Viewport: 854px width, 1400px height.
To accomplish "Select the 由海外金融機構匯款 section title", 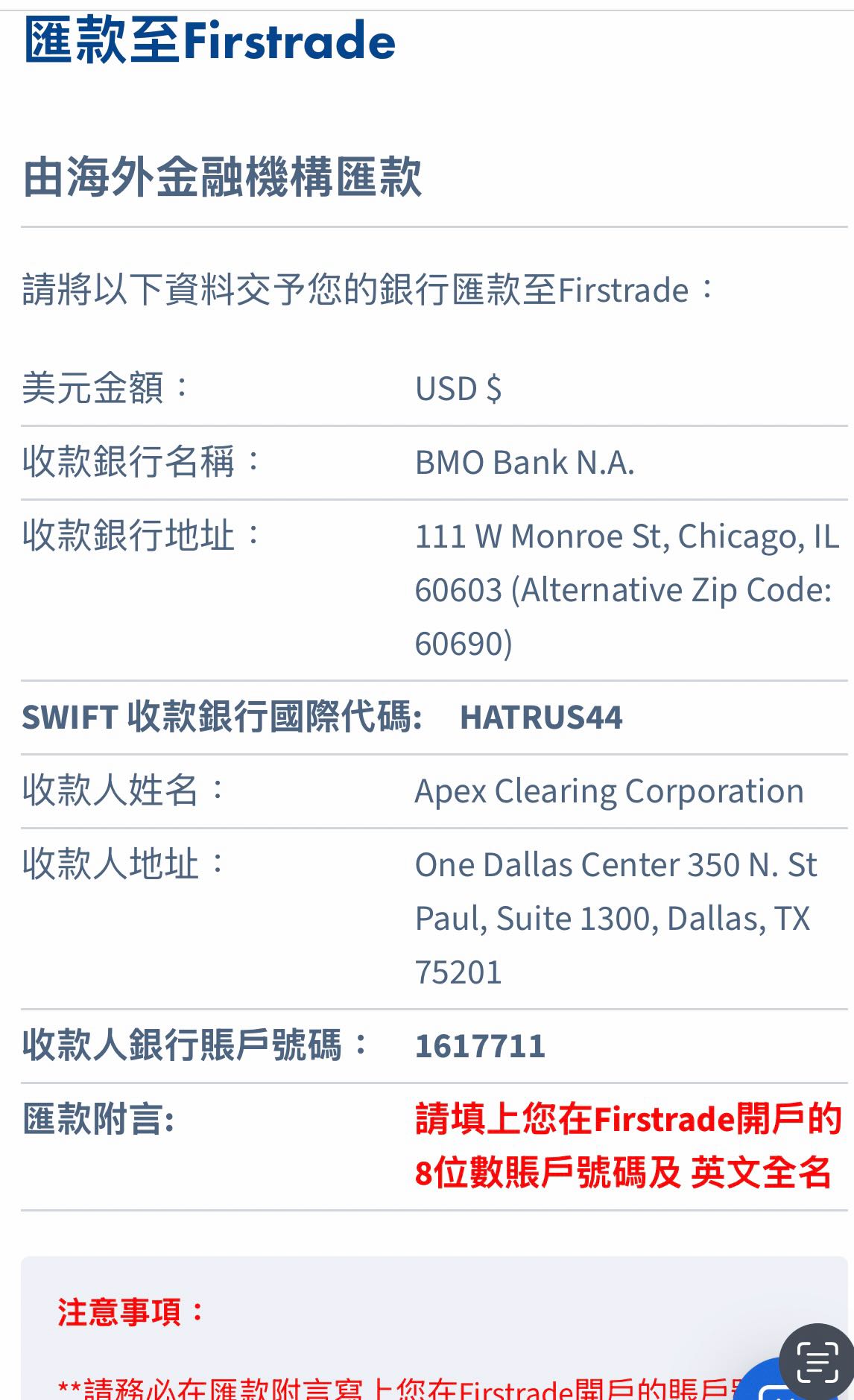I will 223,176.
